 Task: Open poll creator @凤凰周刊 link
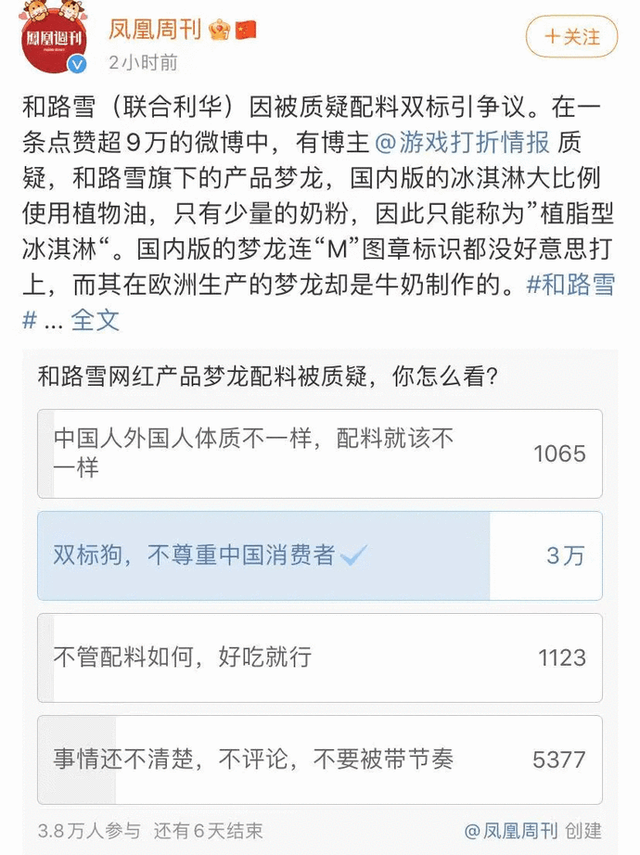(512, 830)
